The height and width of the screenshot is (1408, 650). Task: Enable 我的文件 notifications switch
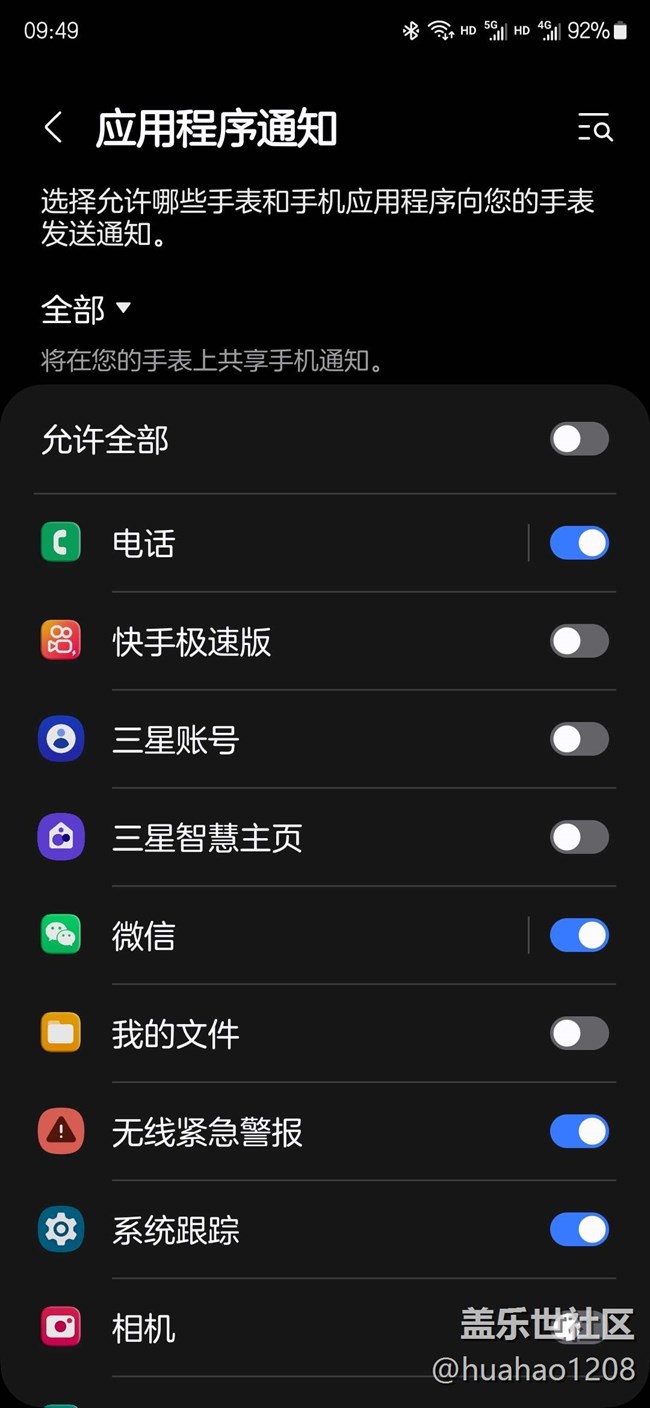point(579,1033)
